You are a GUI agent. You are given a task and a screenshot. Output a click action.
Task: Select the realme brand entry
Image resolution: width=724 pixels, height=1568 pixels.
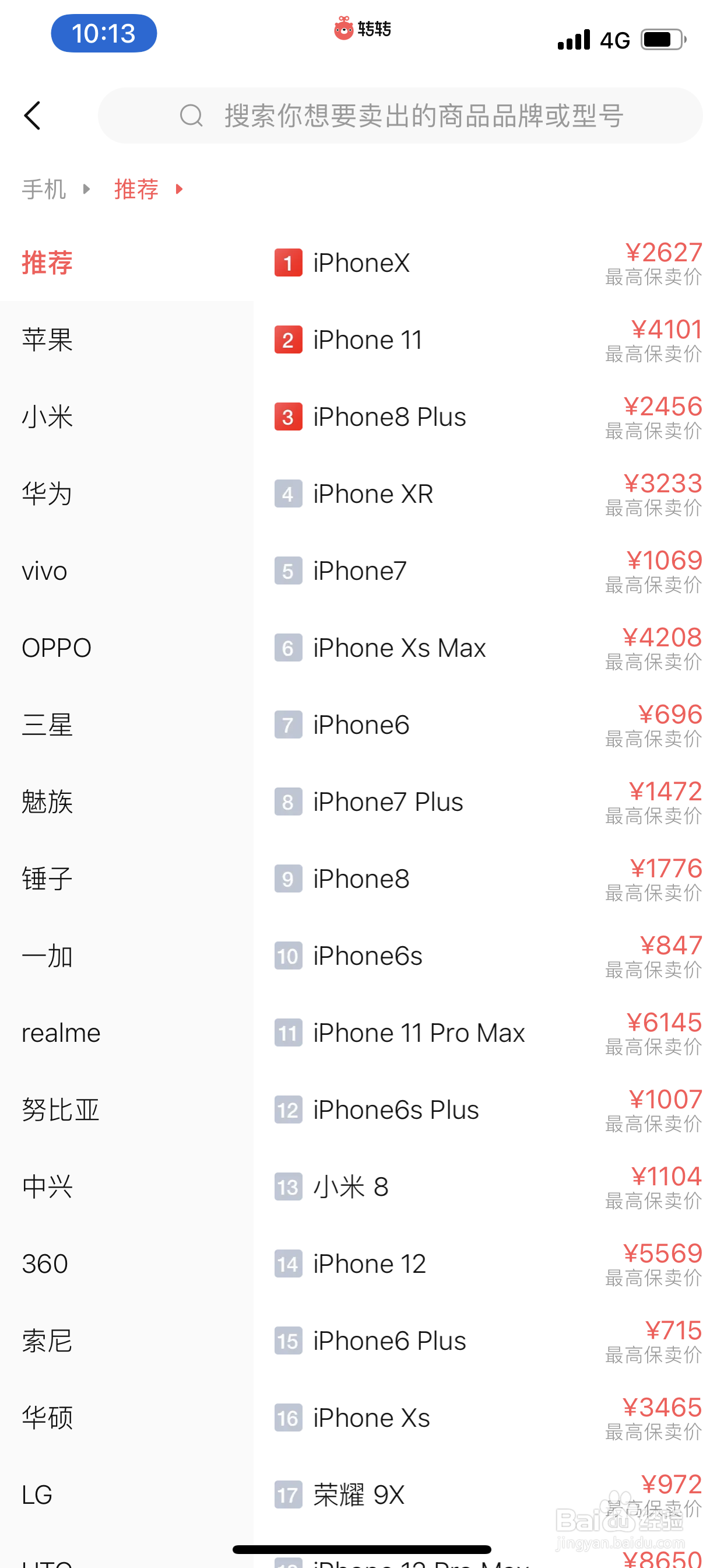[x=60, y=1032]
